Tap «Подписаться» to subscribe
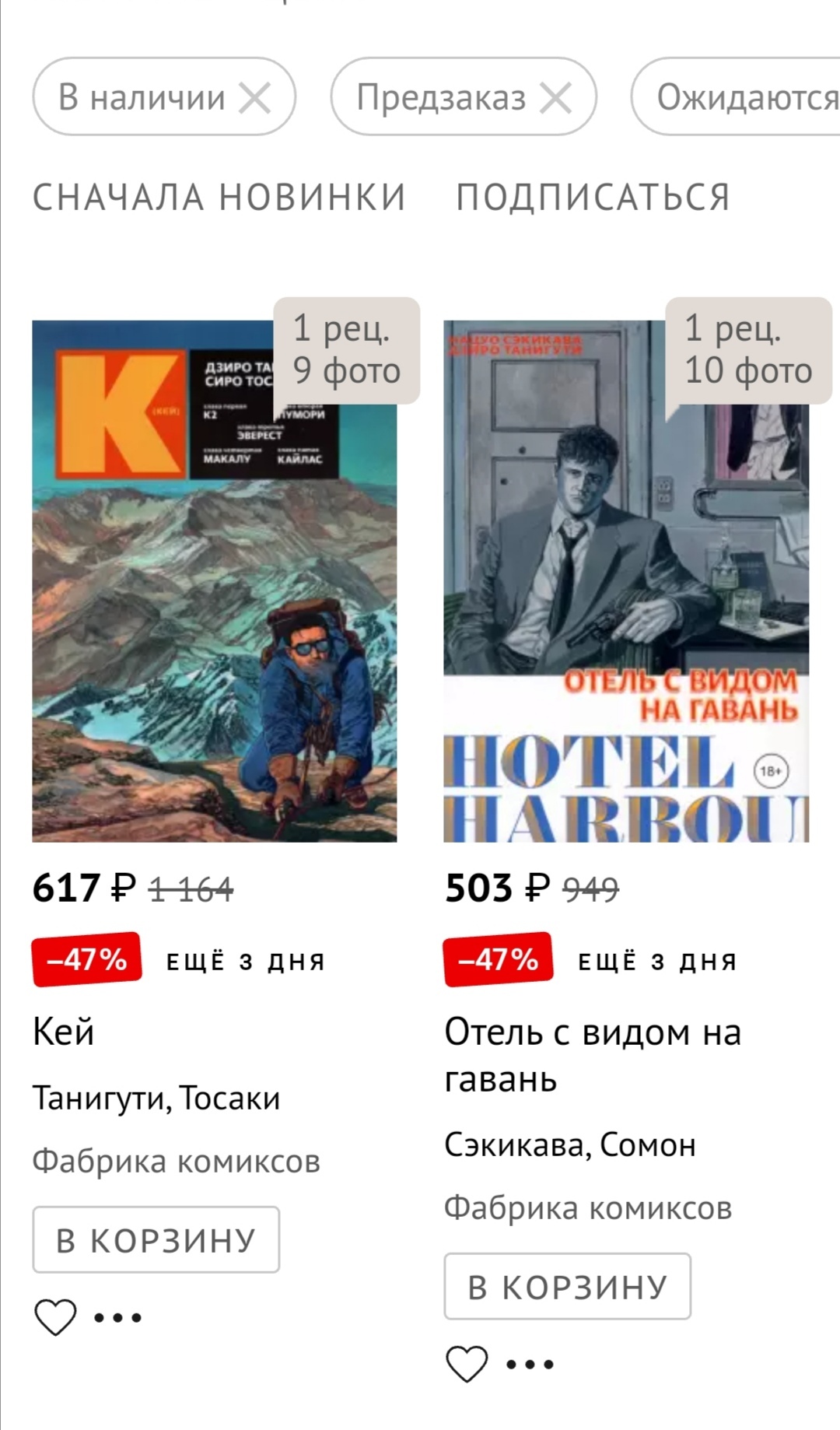This screenshot has width=840, height=1430. pyautogui.click(x=593, y=197)
